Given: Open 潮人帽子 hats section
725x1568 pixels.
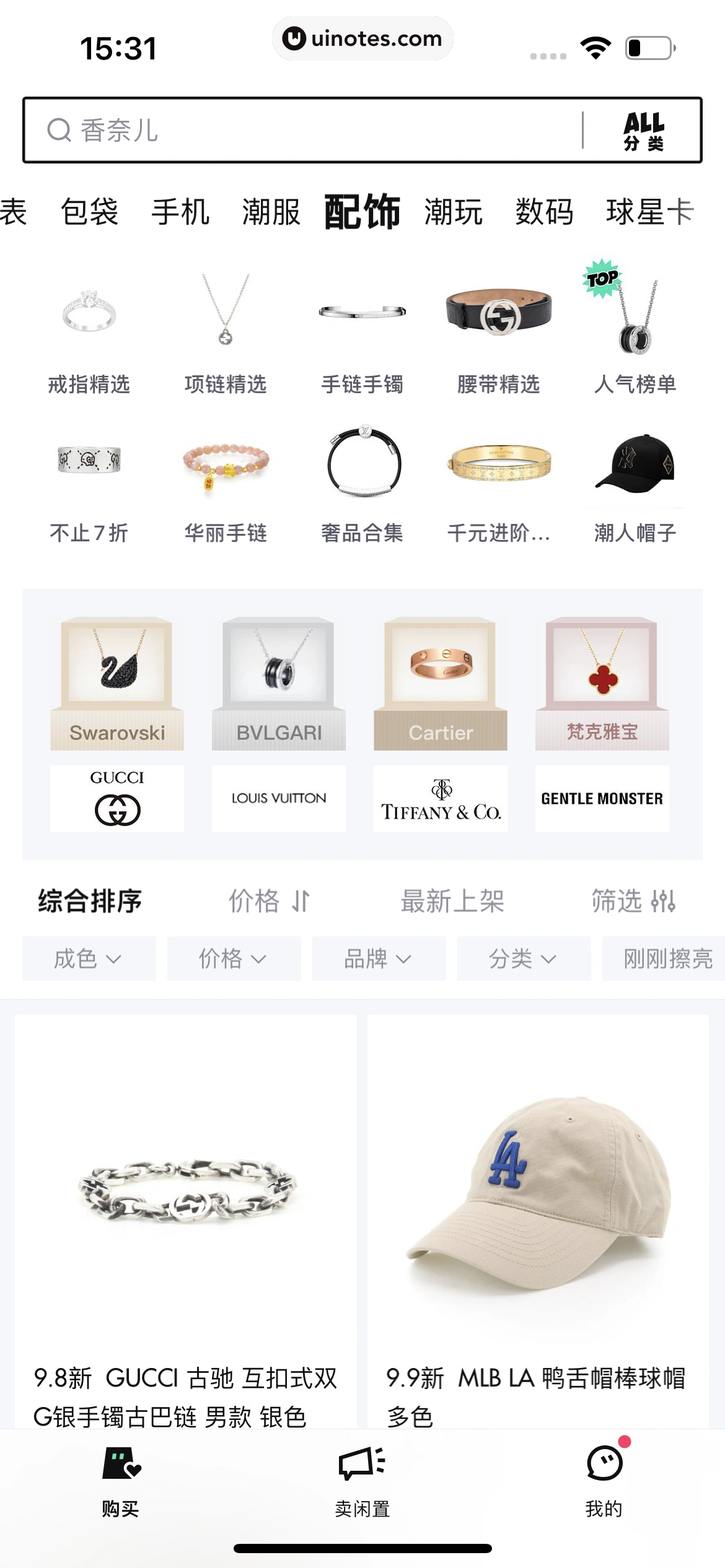Looking at the screenshot, I should (635, 484).
